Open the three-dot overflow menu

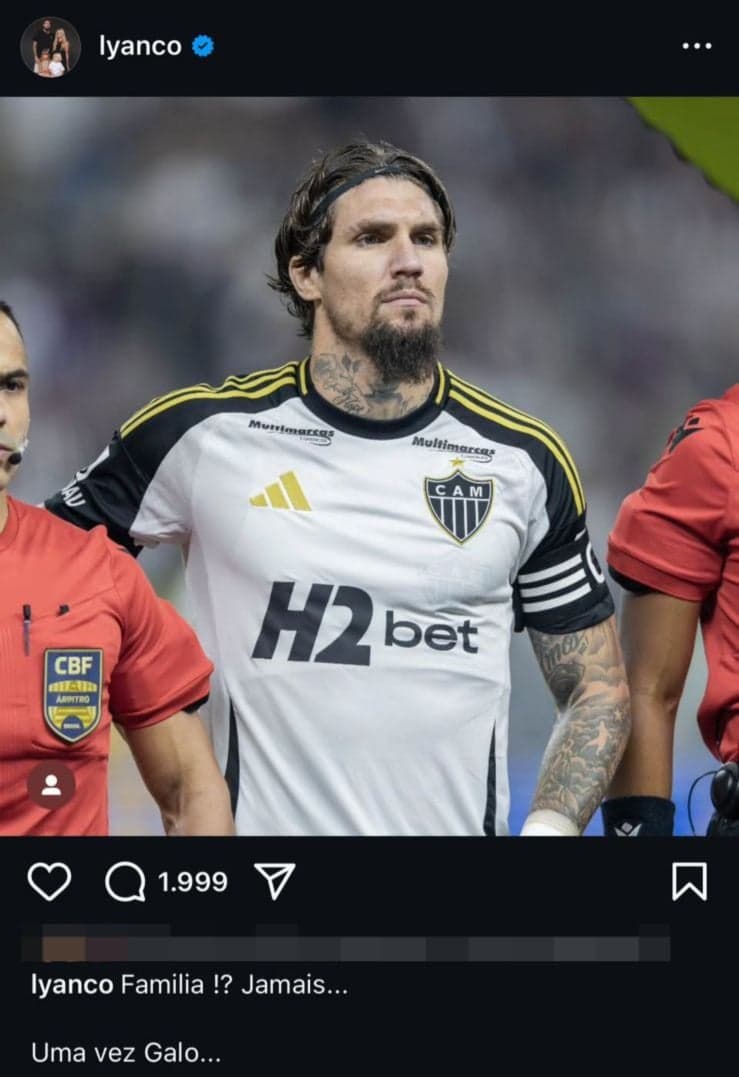click(696, 46)
